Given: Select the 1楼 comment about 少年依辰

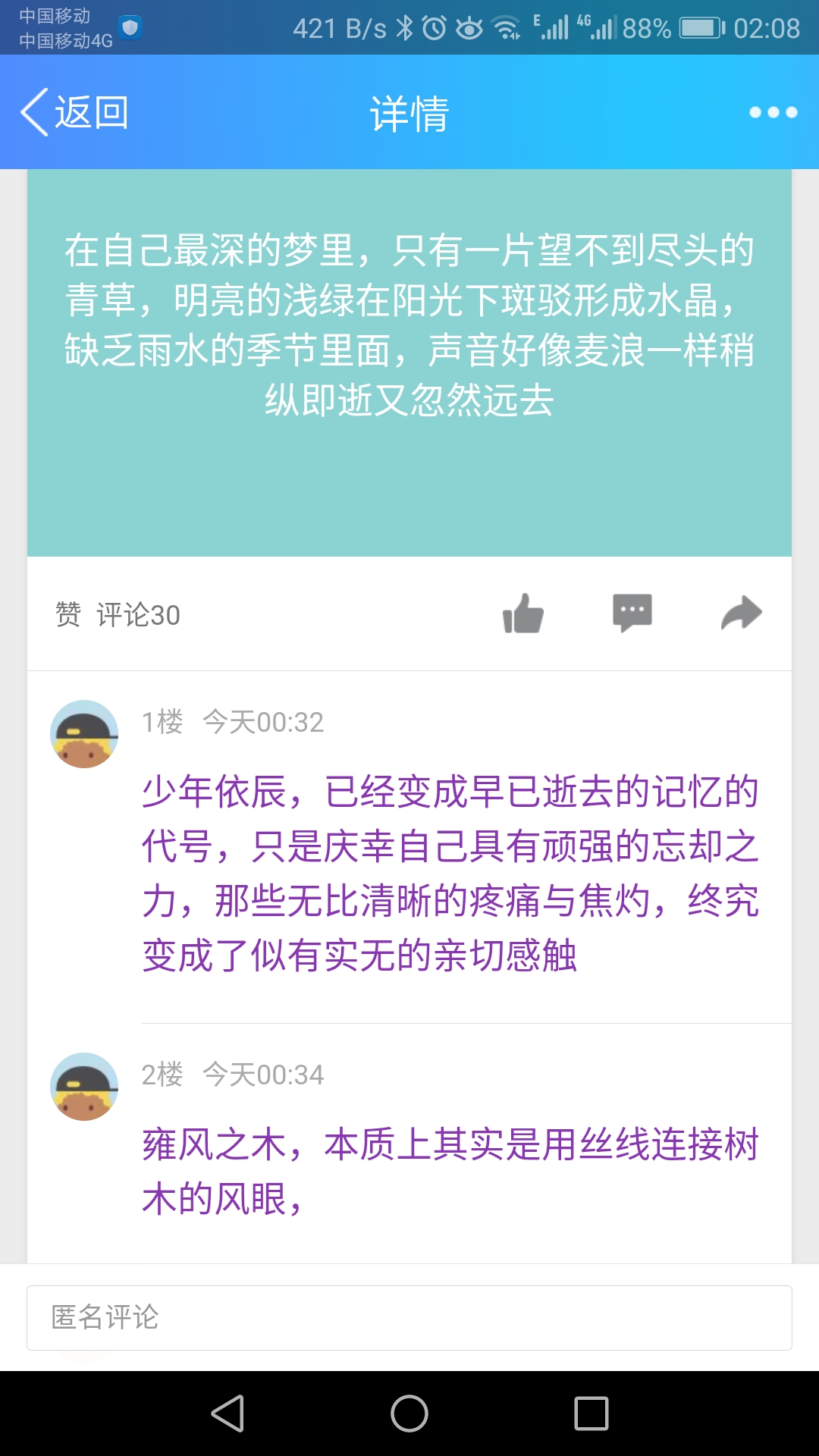Looking at the screenshot, I should coord(450,874).
